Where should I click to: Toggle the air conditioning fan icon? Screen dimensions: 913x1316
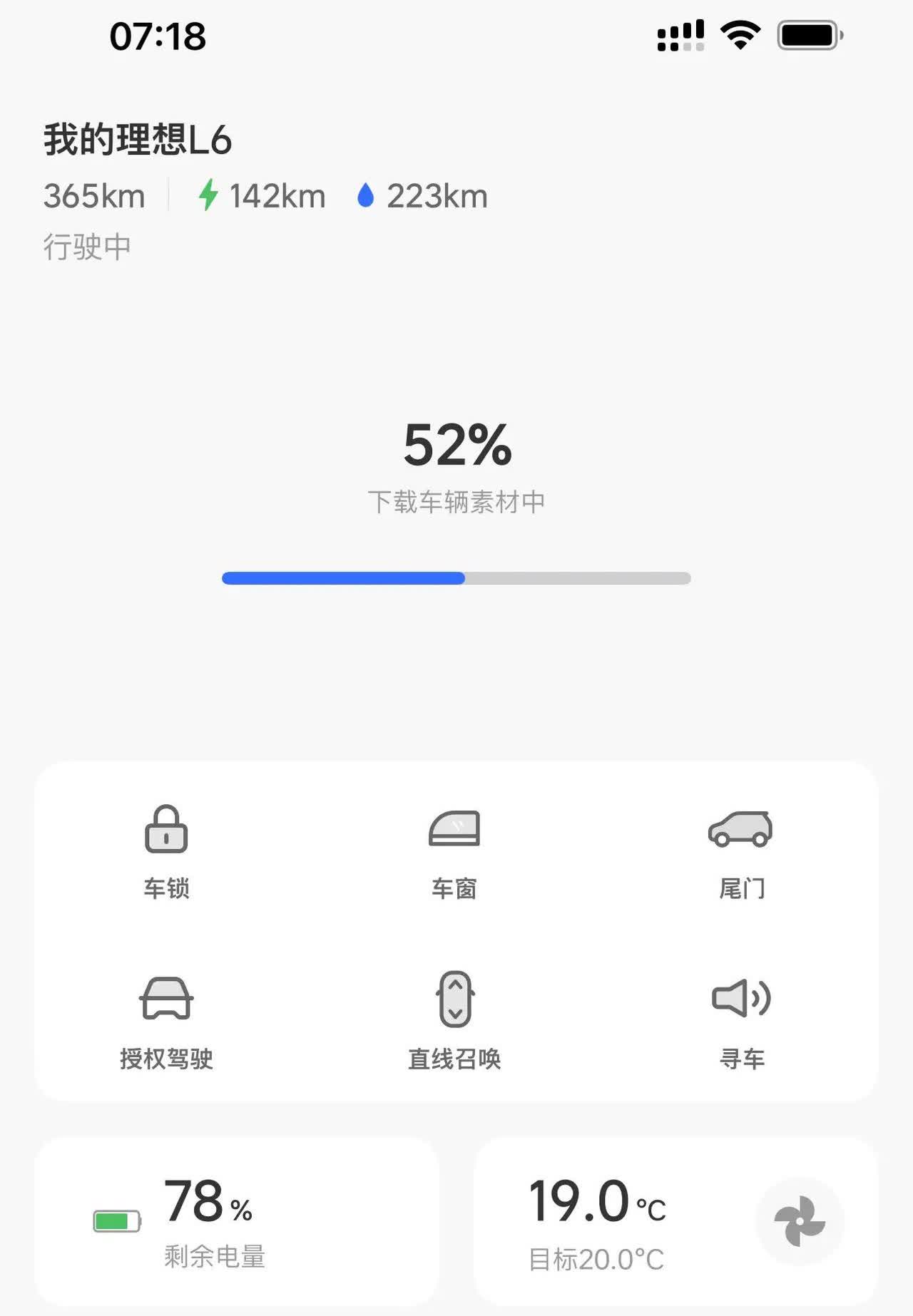[x=800, y=1220]
